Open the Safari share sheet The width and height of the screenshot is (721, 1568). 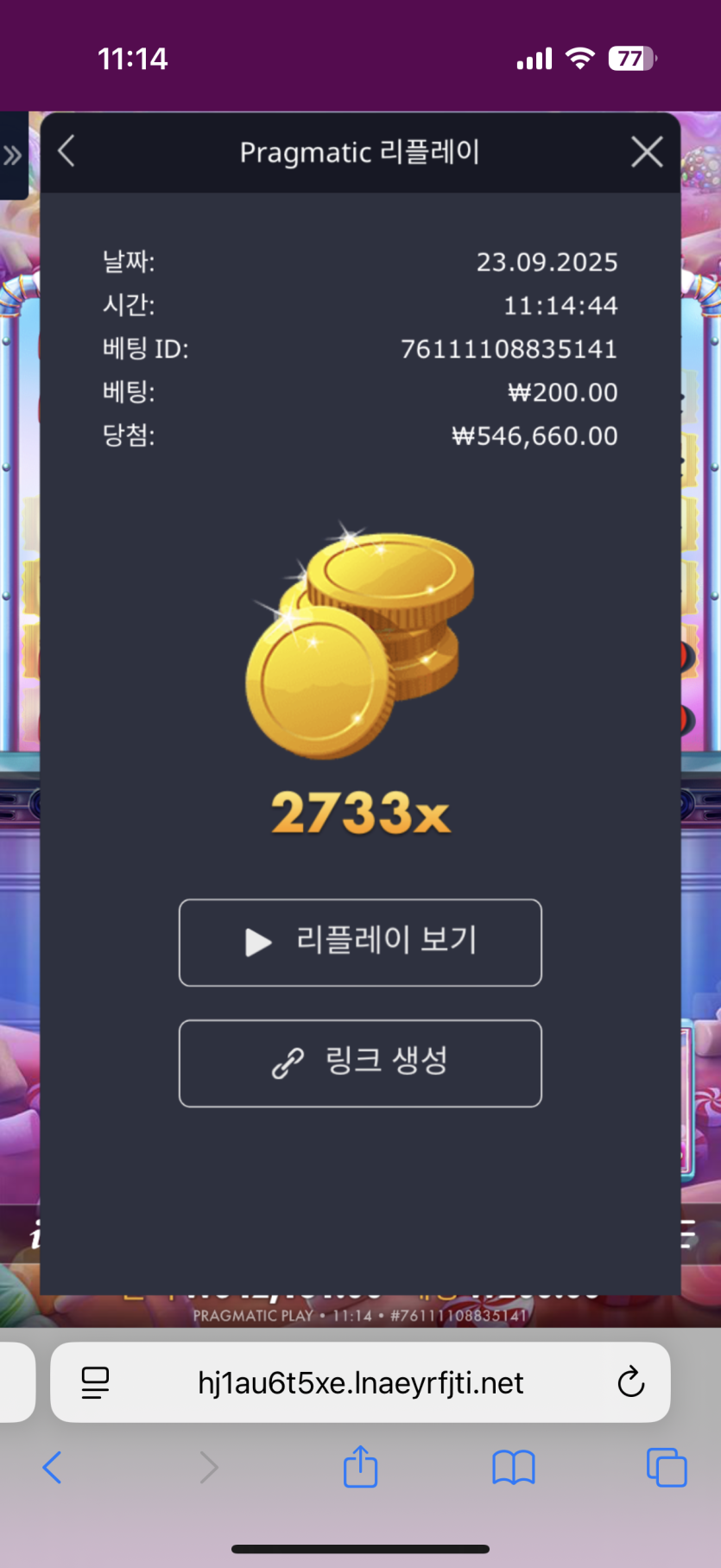click(x=360, y=1466)
